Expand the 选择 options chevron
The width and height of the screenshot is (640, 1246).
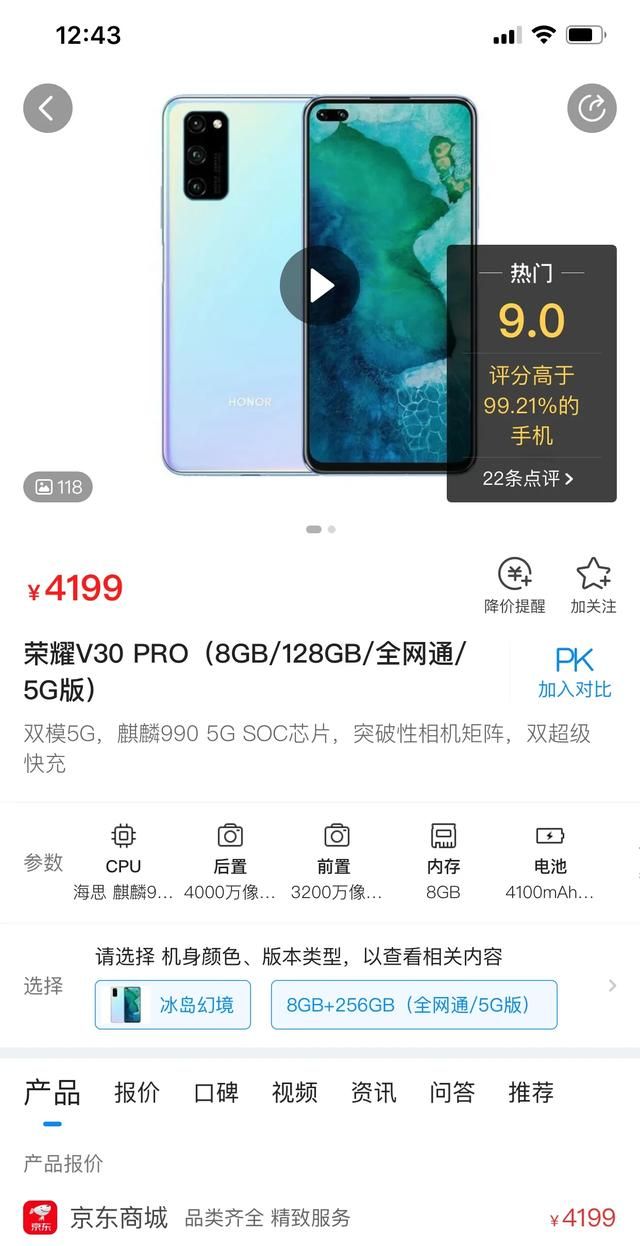pos(612,986)
